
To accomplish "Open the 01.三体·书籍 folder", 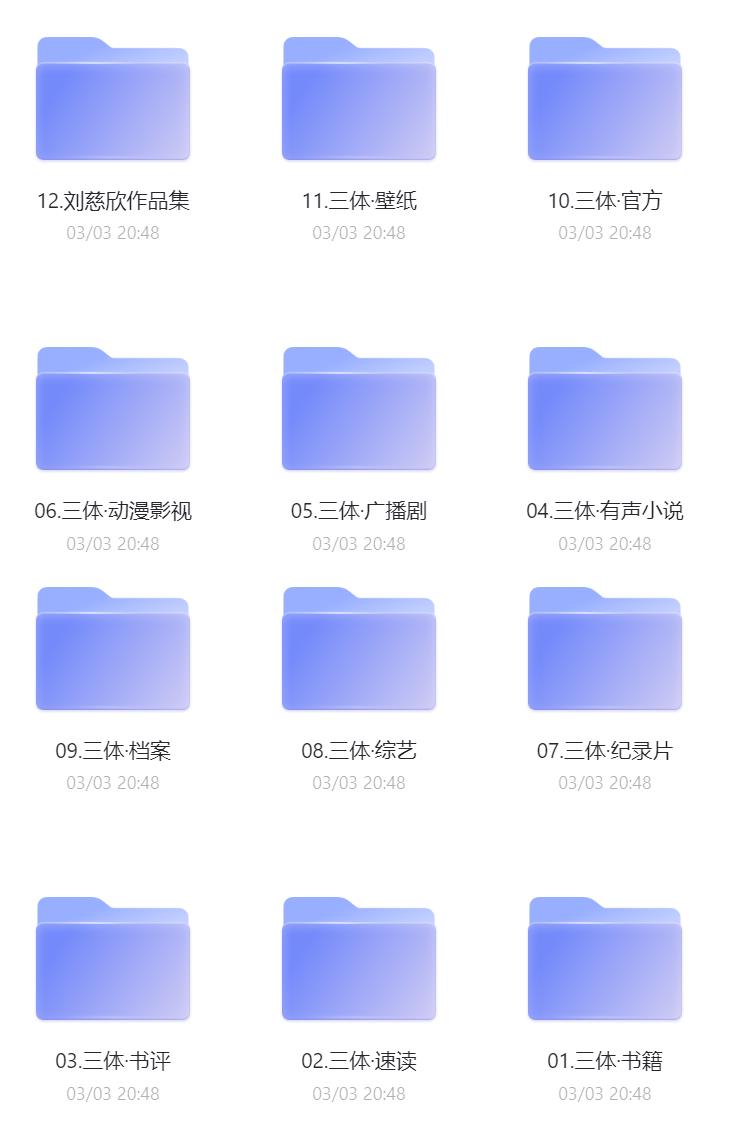I will click(604, 962).
